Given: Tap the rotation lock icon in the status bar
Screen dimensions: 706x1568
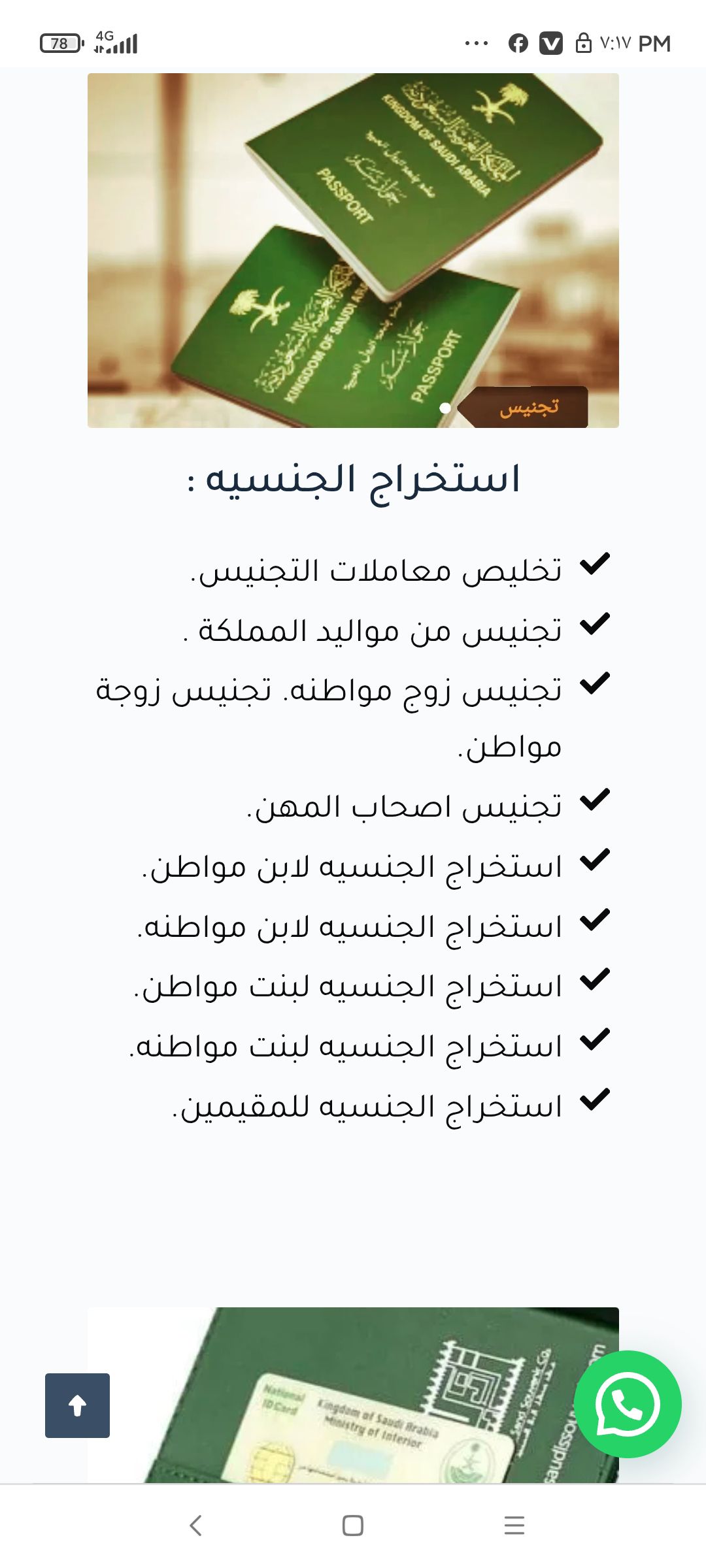Looking at the screenshot, I should (x=584, y=43).
